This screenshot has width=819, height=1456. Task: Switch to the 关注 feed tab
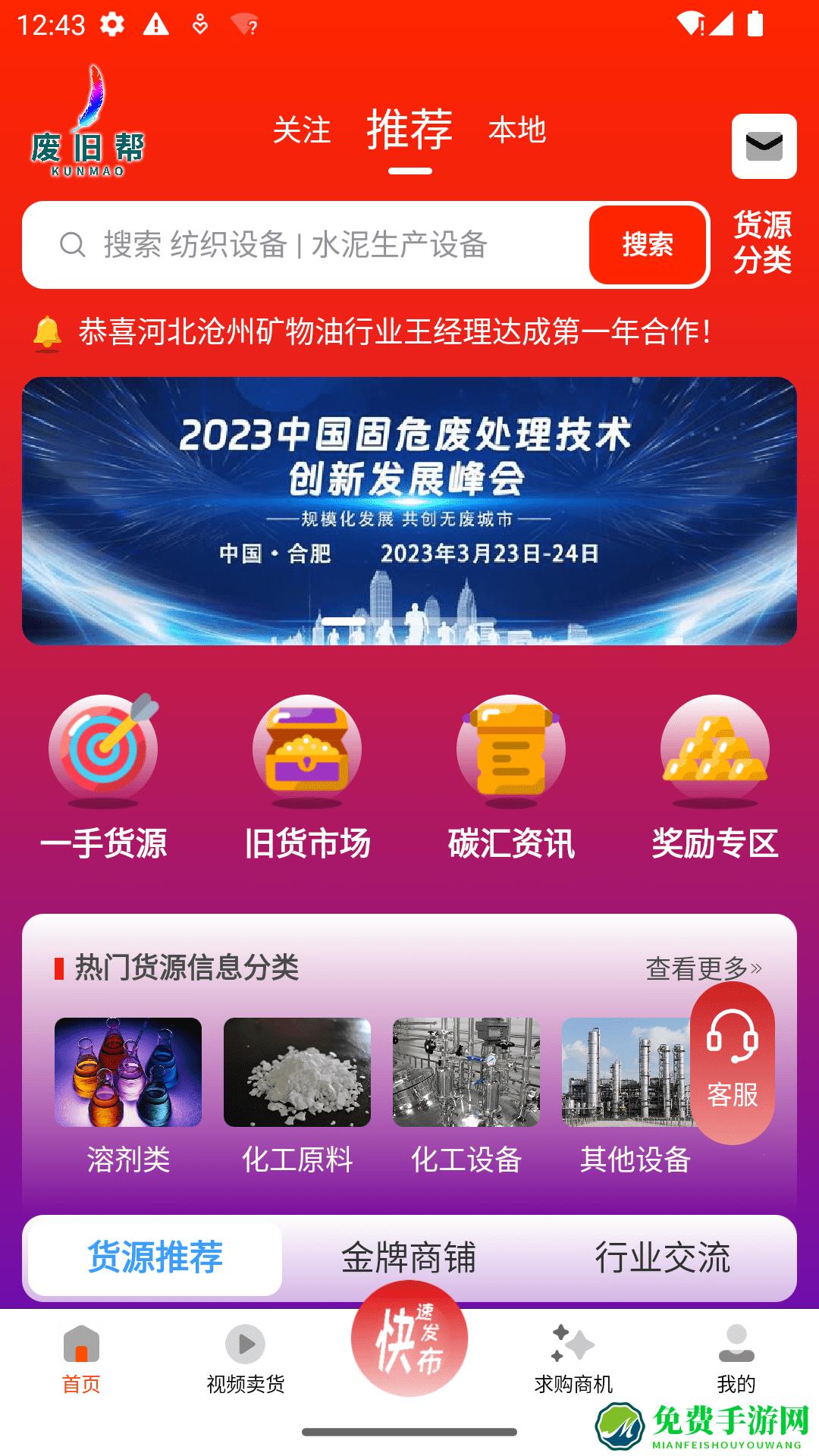click(x=302, y=132)
